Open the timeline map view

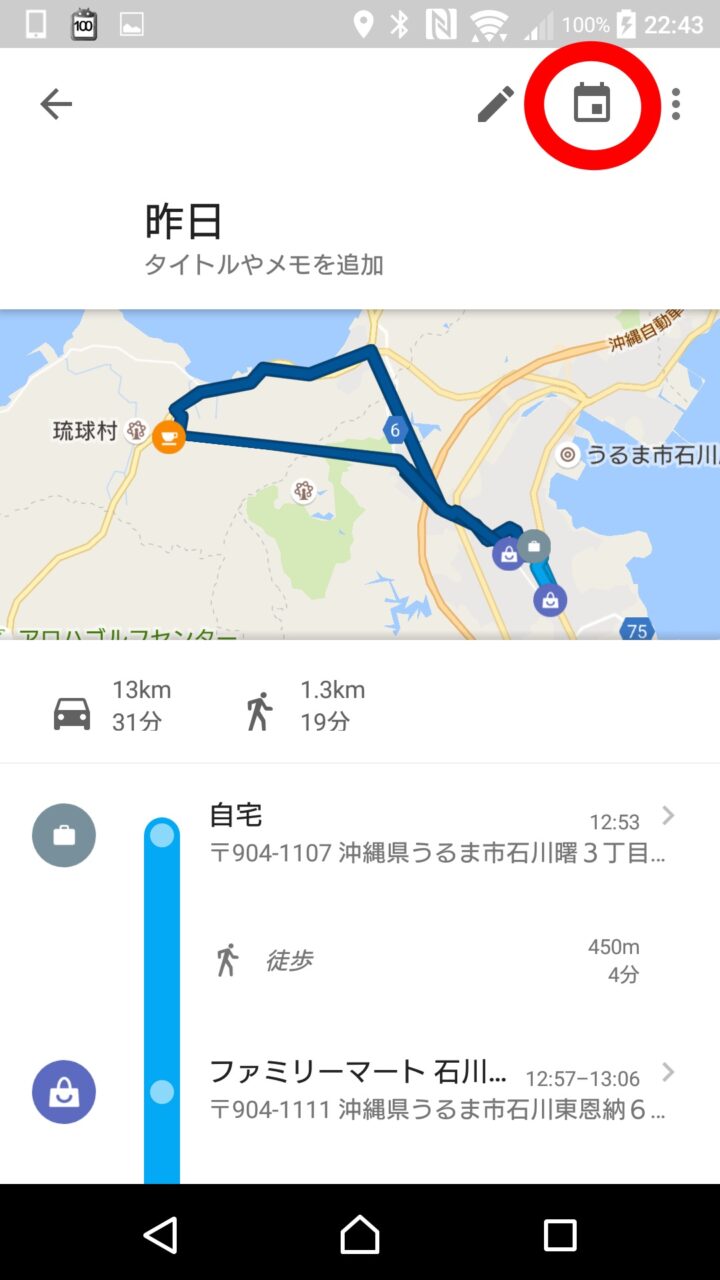tap(360, 474)
